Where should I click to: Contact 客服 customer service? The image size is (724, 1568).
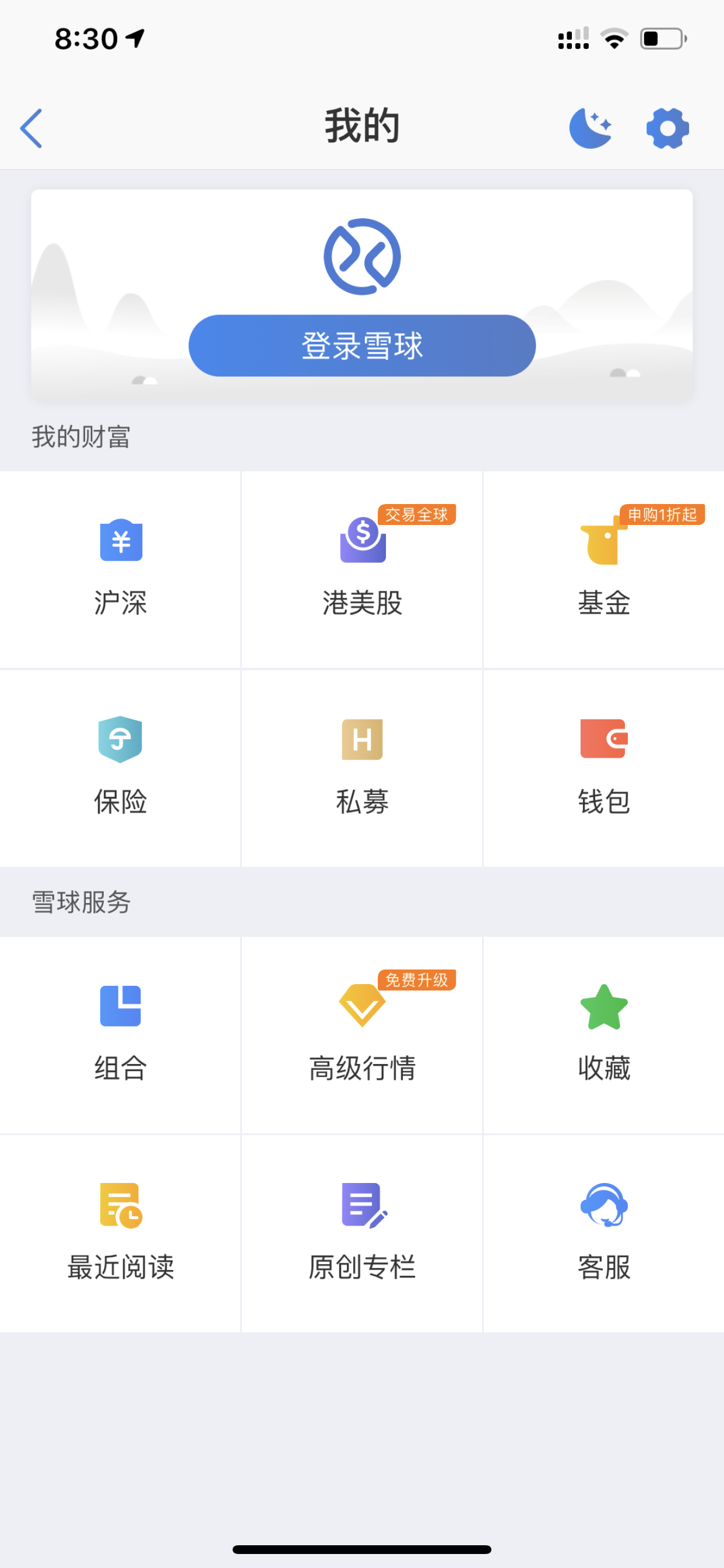point(603,1233)
